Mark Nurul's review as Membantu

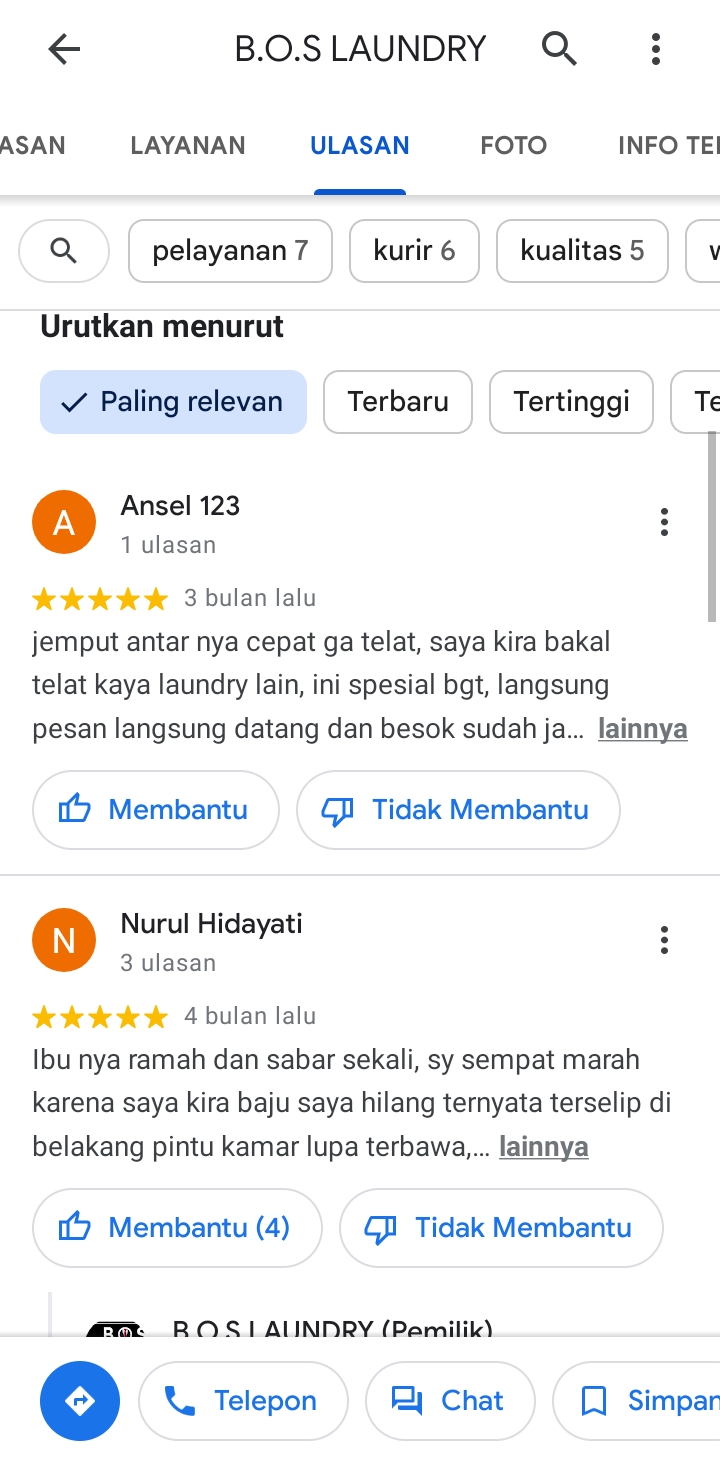177,1228
